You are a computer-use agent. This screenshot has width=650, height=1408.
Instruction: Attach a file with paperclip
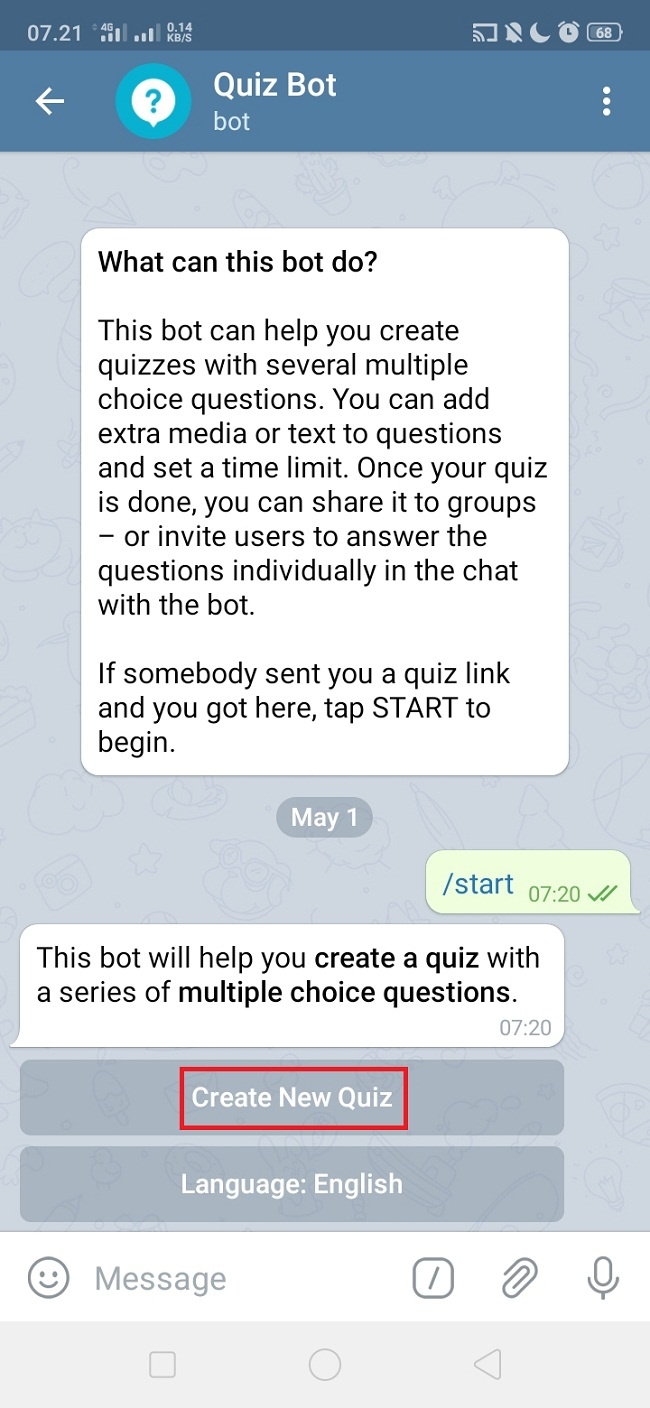tap(519, 1278)
